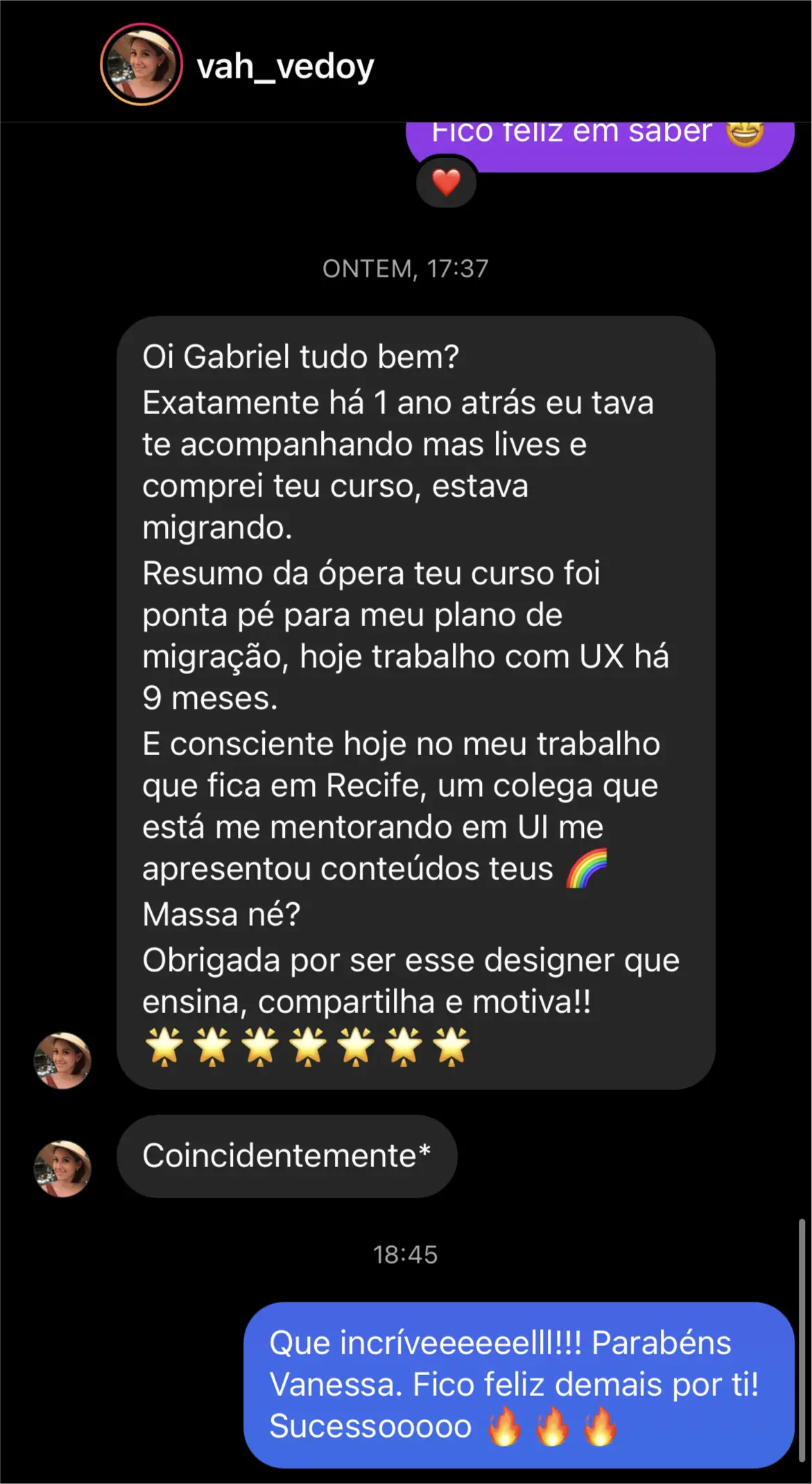The image size is (812, 1484).
Task: Open the vah_vedoy username label
Action: tap(286, 66)
